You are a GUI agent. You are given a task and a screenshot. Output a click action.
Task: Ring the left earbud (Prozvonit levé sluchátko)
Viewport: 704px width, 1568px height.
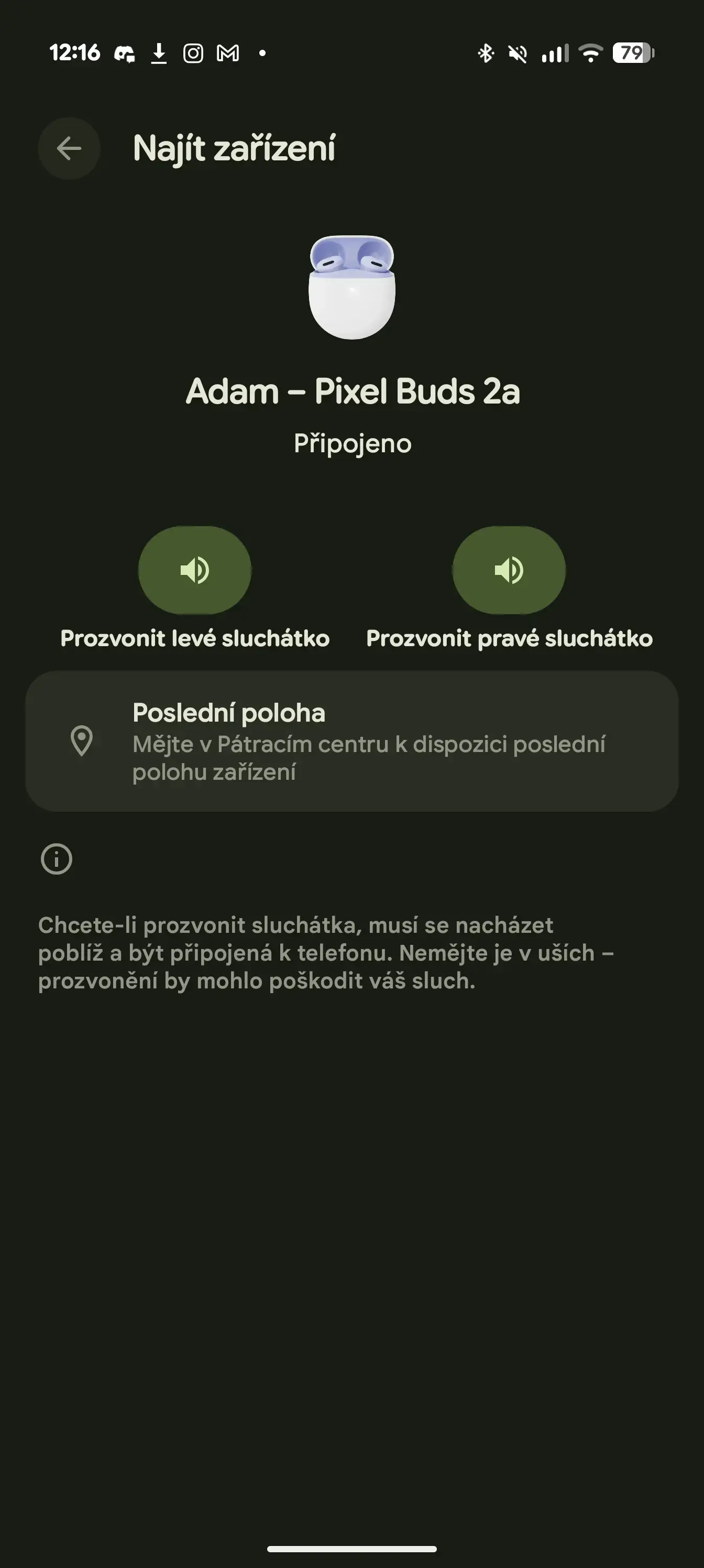[x=195, y=570]
